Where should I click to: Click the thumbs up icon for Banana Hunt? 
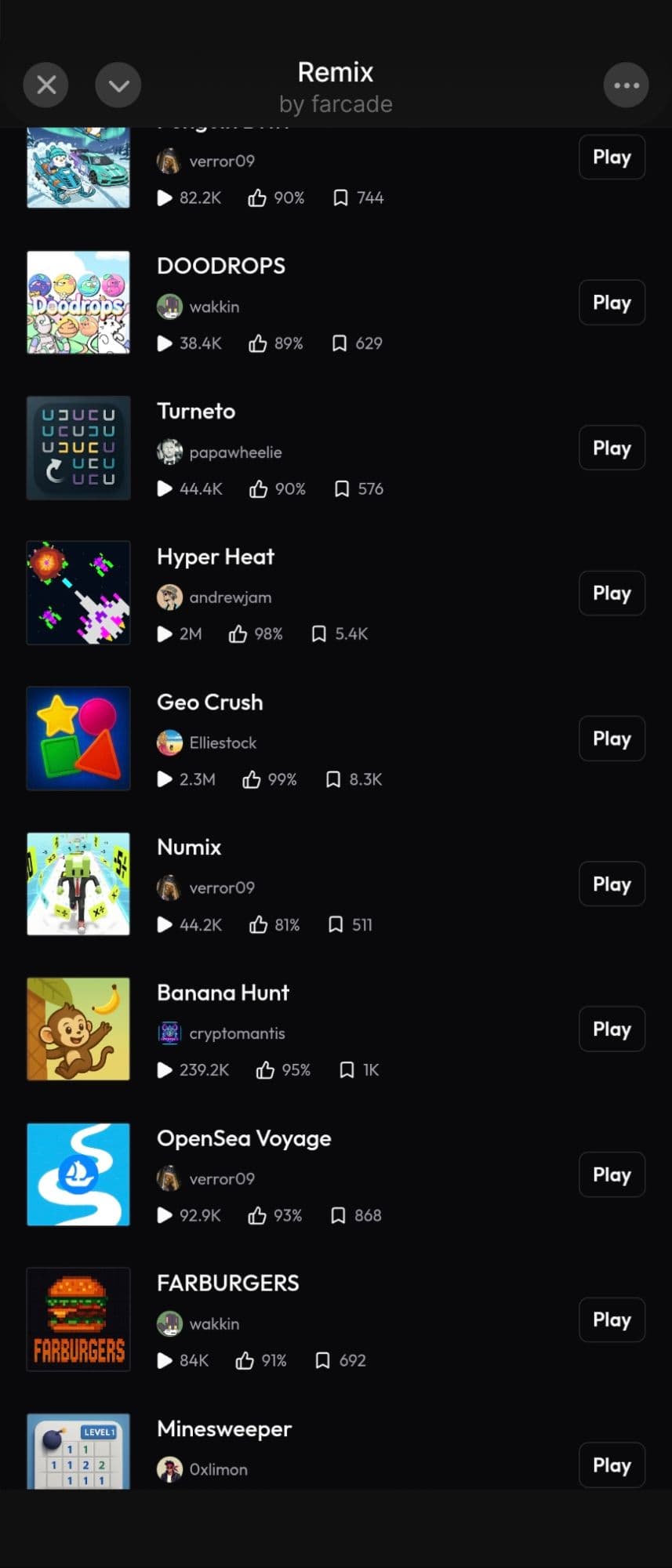pos(264,1069)
